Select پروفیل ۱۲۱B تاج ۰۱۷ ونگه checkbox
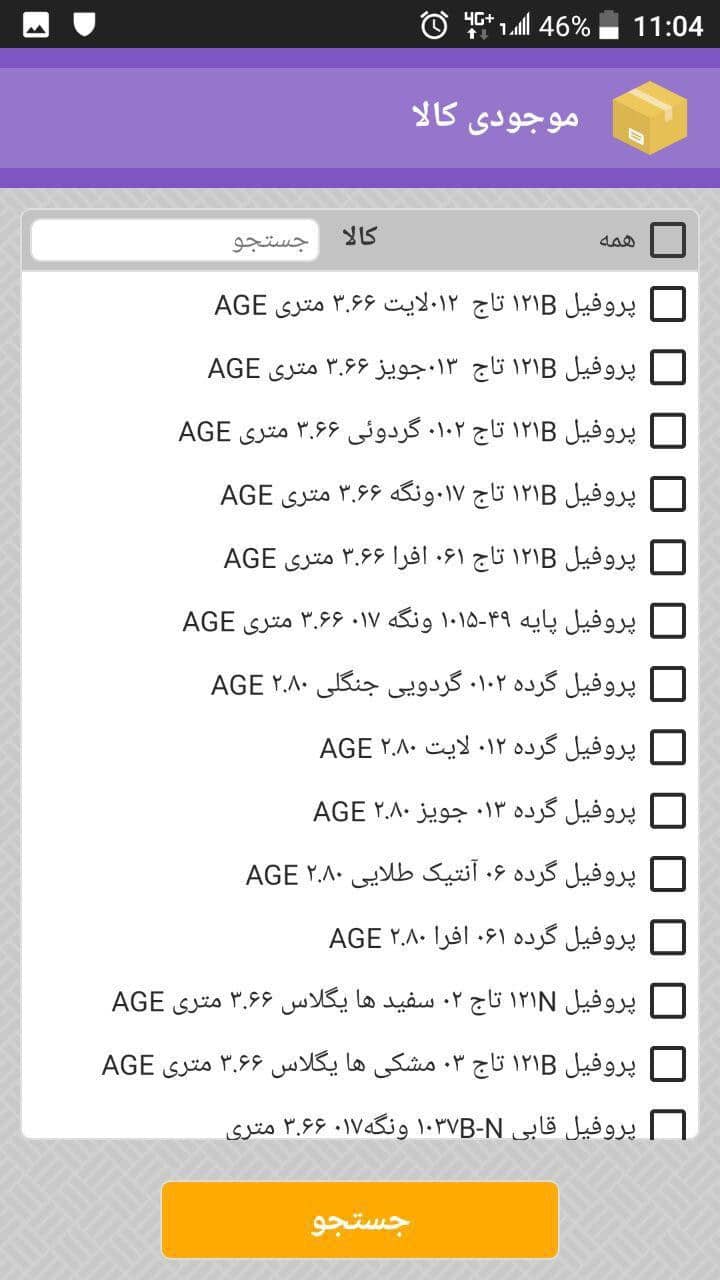Image resolution: width=720 pixels, height=1280 pixels. pyautogui.click(x=668, y=494)
